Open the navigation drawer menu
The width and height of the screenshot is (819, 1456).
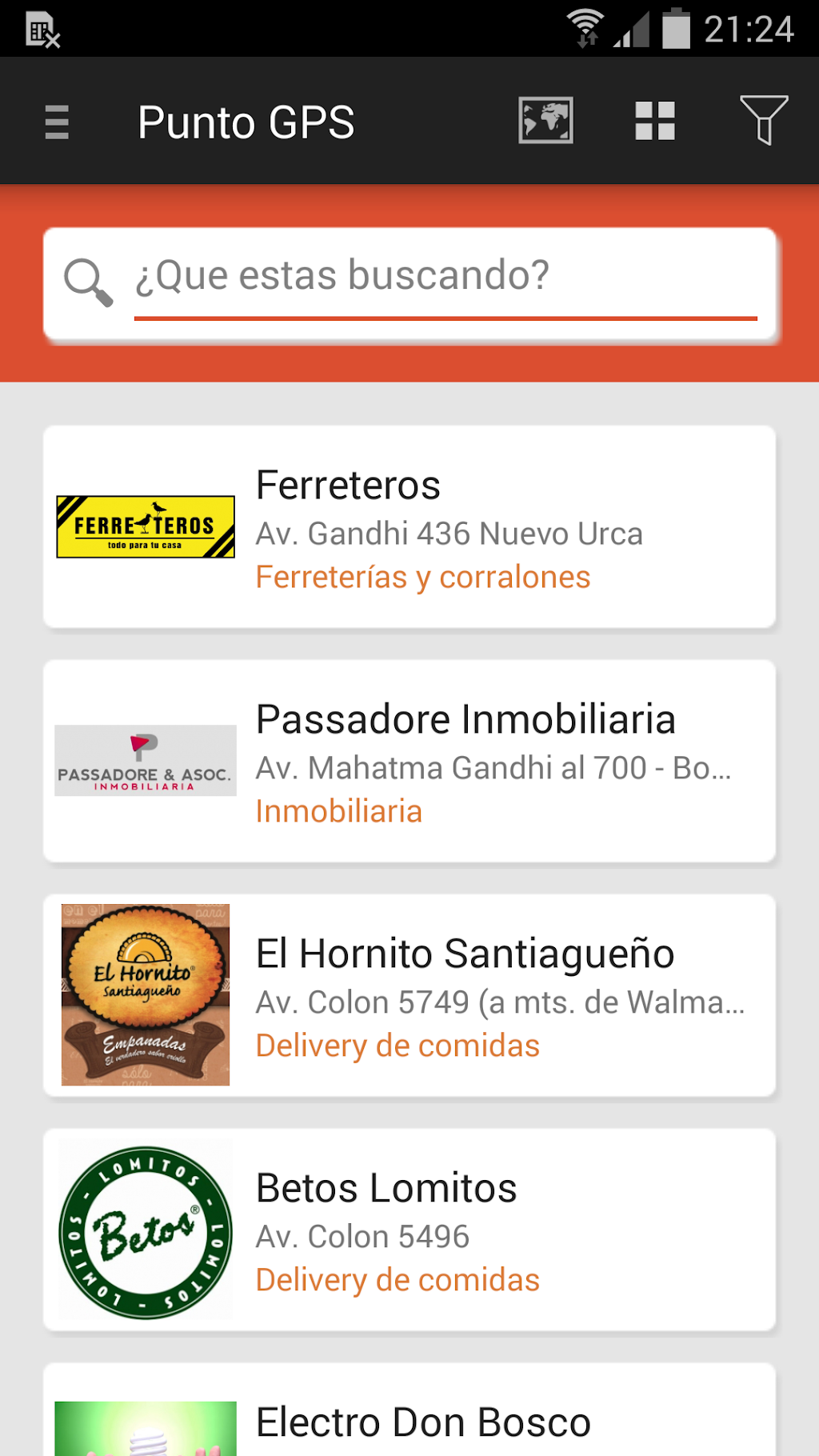57,122
